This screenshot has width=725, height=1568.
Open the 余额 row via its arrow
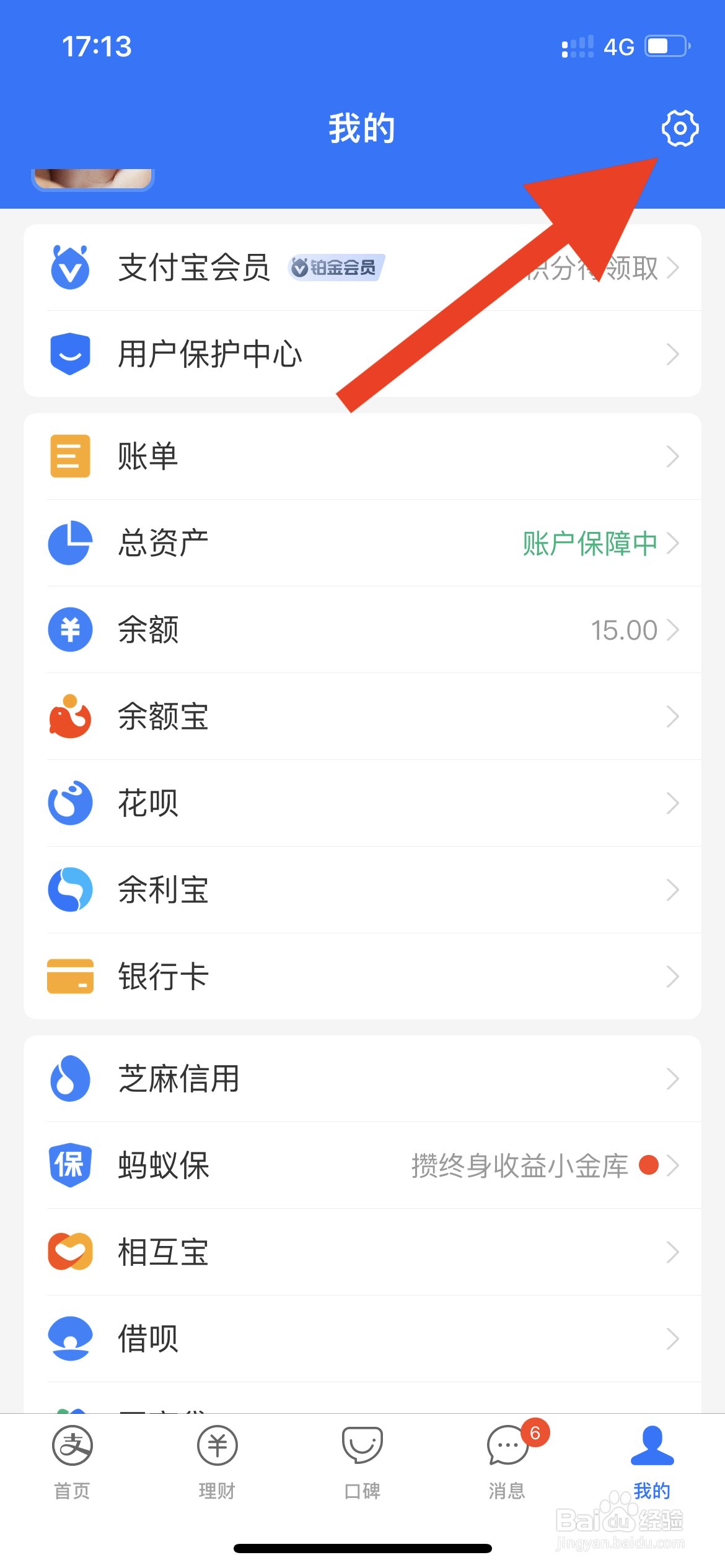(x=674, y=630)
